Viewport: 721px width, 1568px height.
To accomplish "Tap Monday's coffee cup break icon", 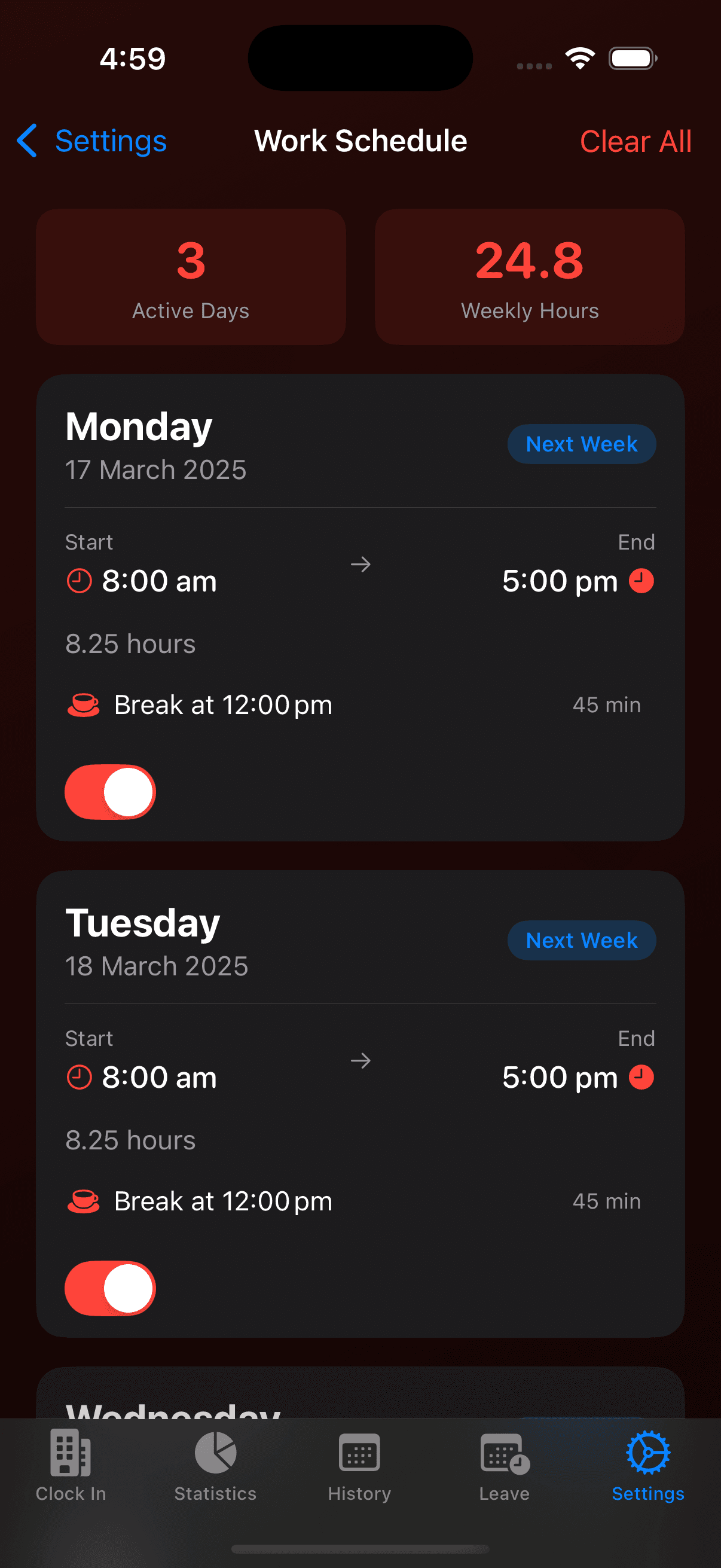I will (83, 705).
